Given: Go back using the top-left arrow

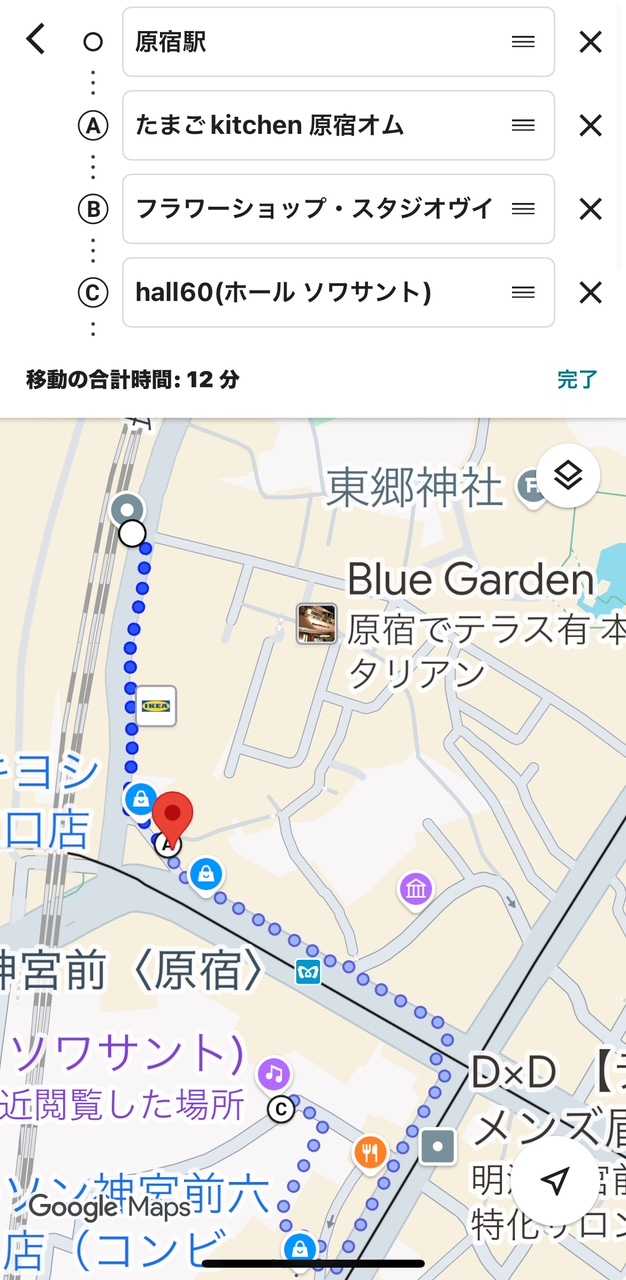Looking at the screenshot, I should tap(36, 40).
